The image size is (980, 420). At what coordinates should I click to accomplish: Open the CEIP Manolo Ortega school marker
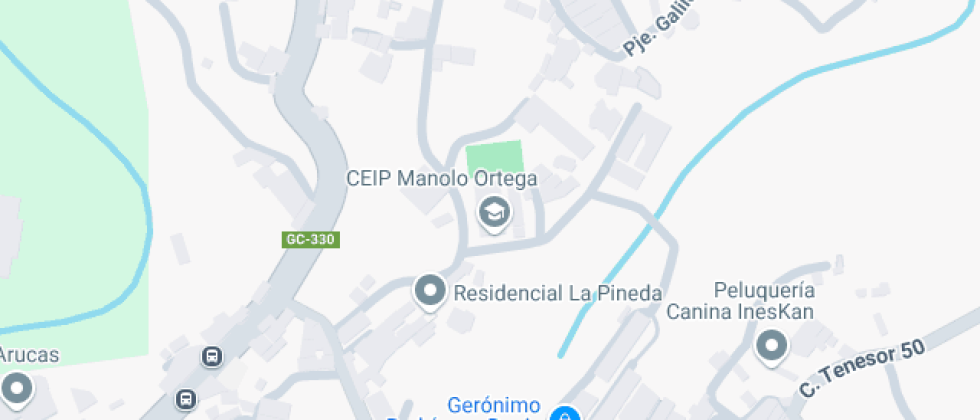pyautogui.click(x=493, y=212)
